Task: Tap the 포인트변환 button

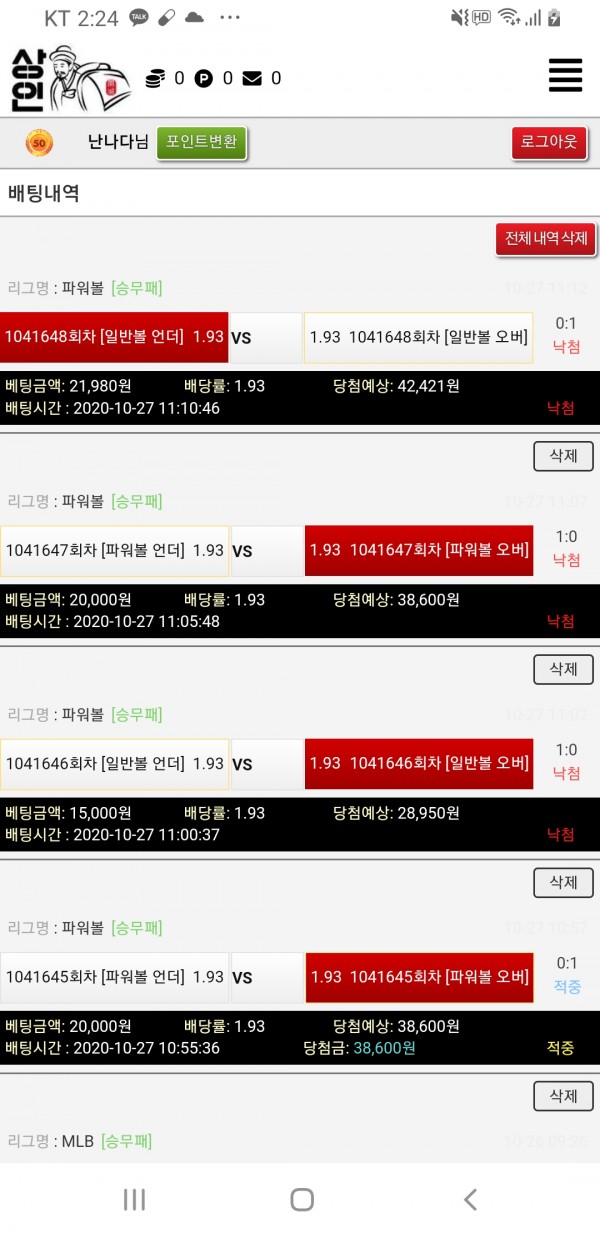Action: pos(201,143)
